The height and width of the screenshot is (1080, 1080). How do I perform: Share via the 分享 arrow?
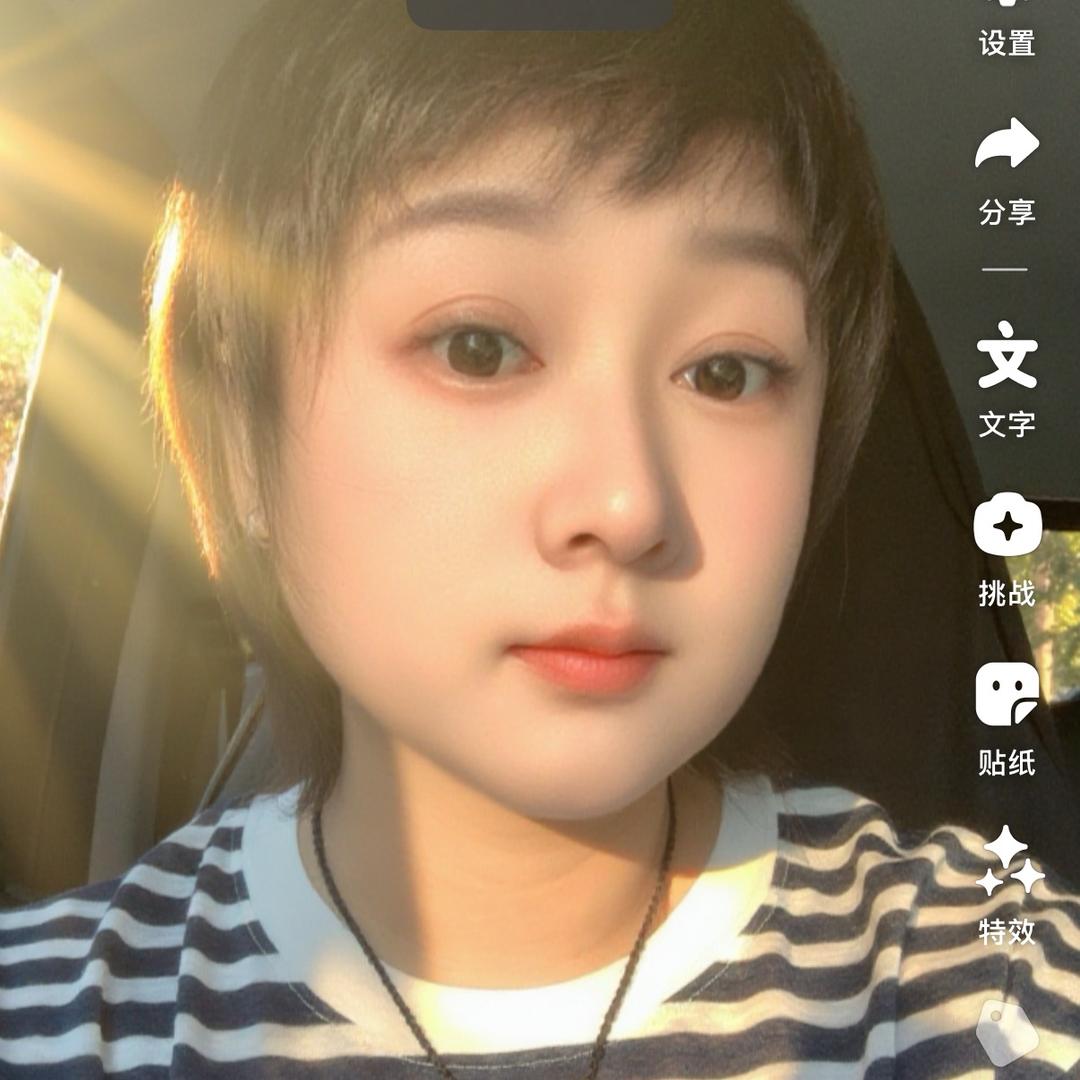coord(1007,167)
